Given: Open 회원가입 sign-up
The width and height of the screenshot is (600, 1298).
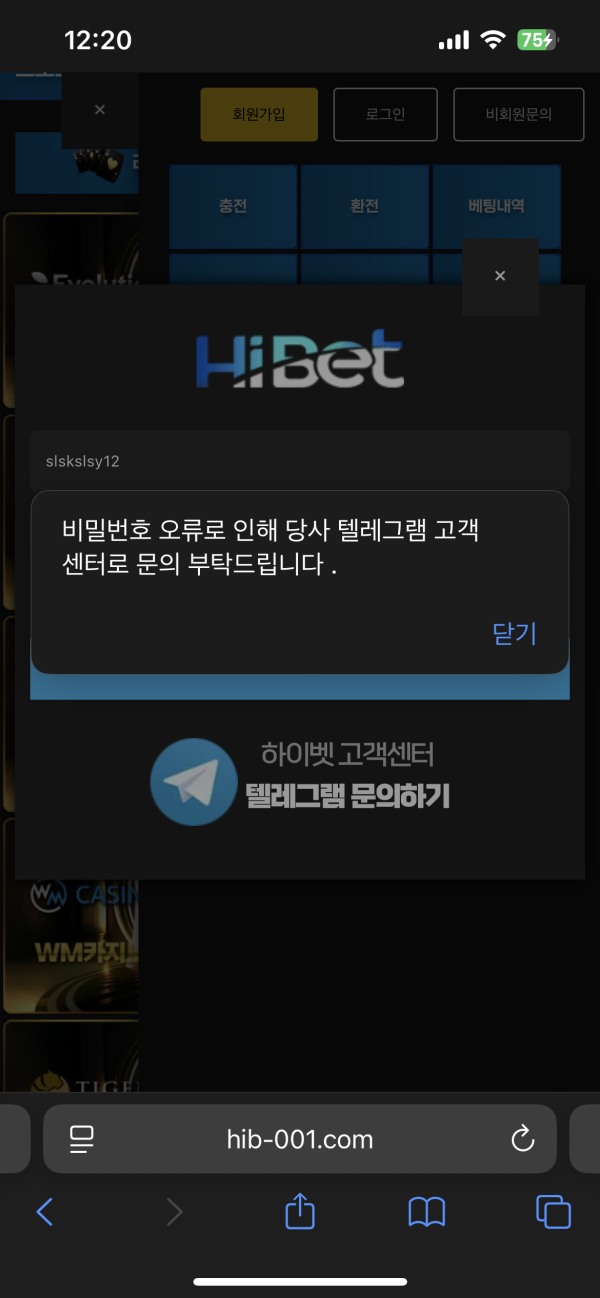Looking at the screenshot, I should (259, 114).
